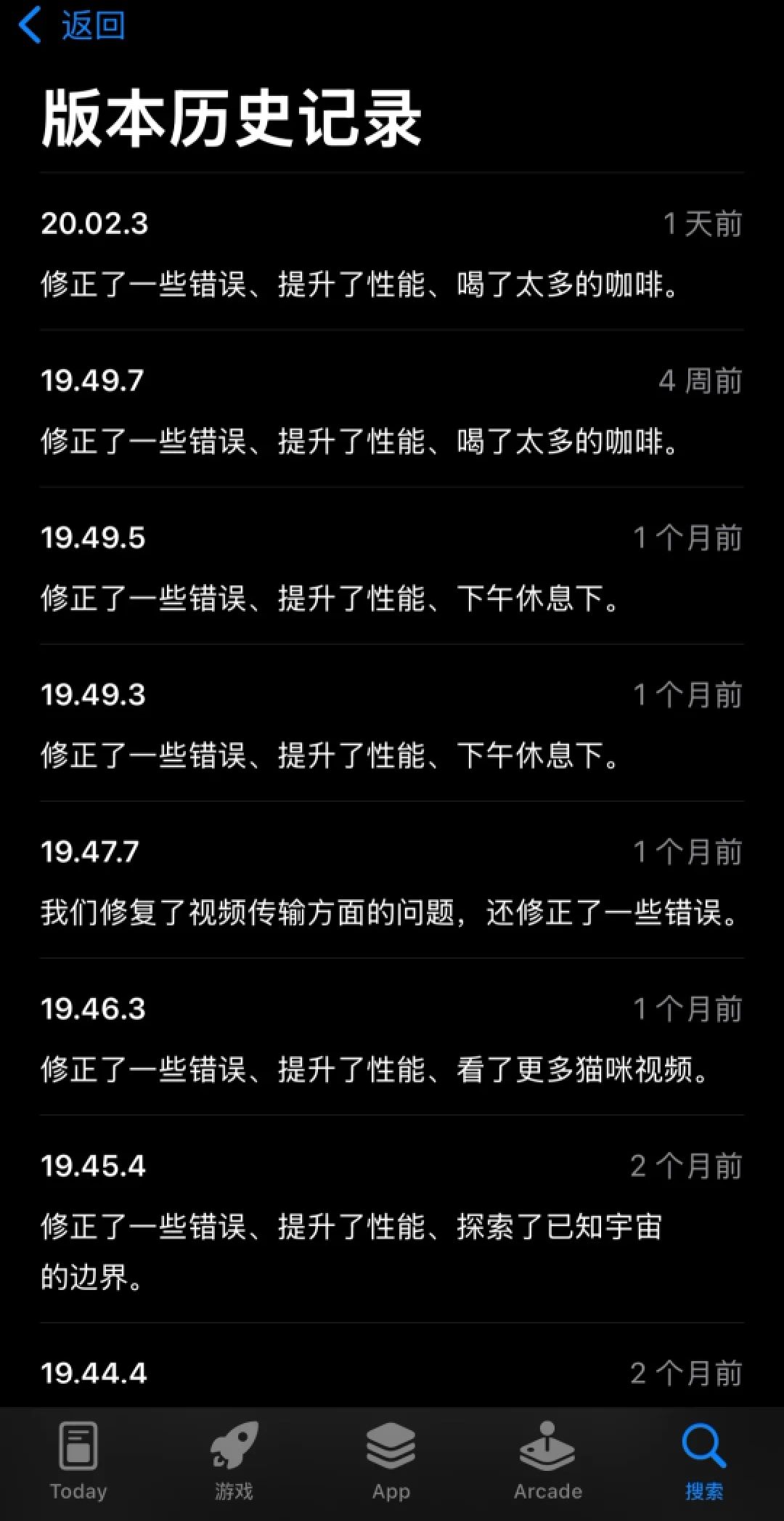
Task: Open the 游戏 tab
Action: click(234, 1461)
